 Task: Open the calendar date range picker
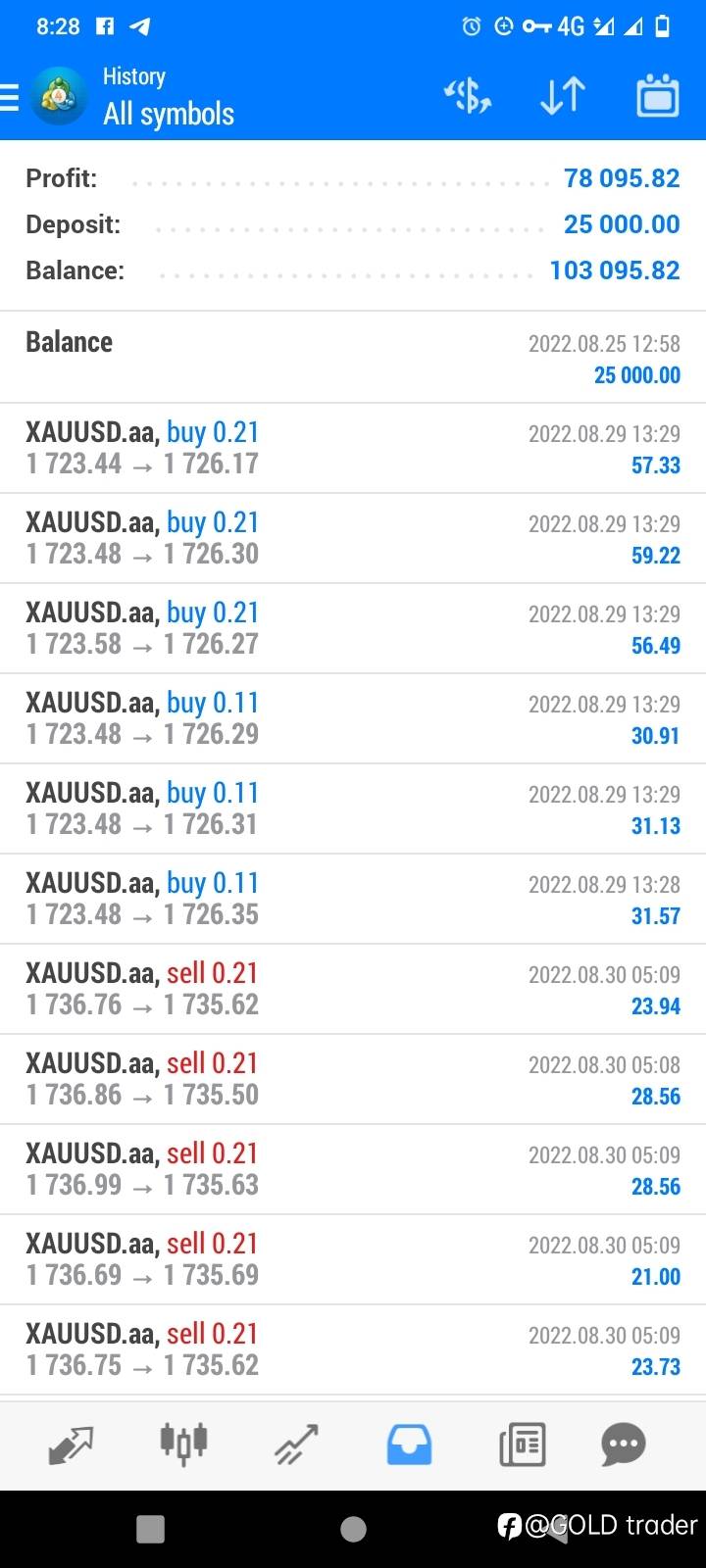tap(658, 96)
